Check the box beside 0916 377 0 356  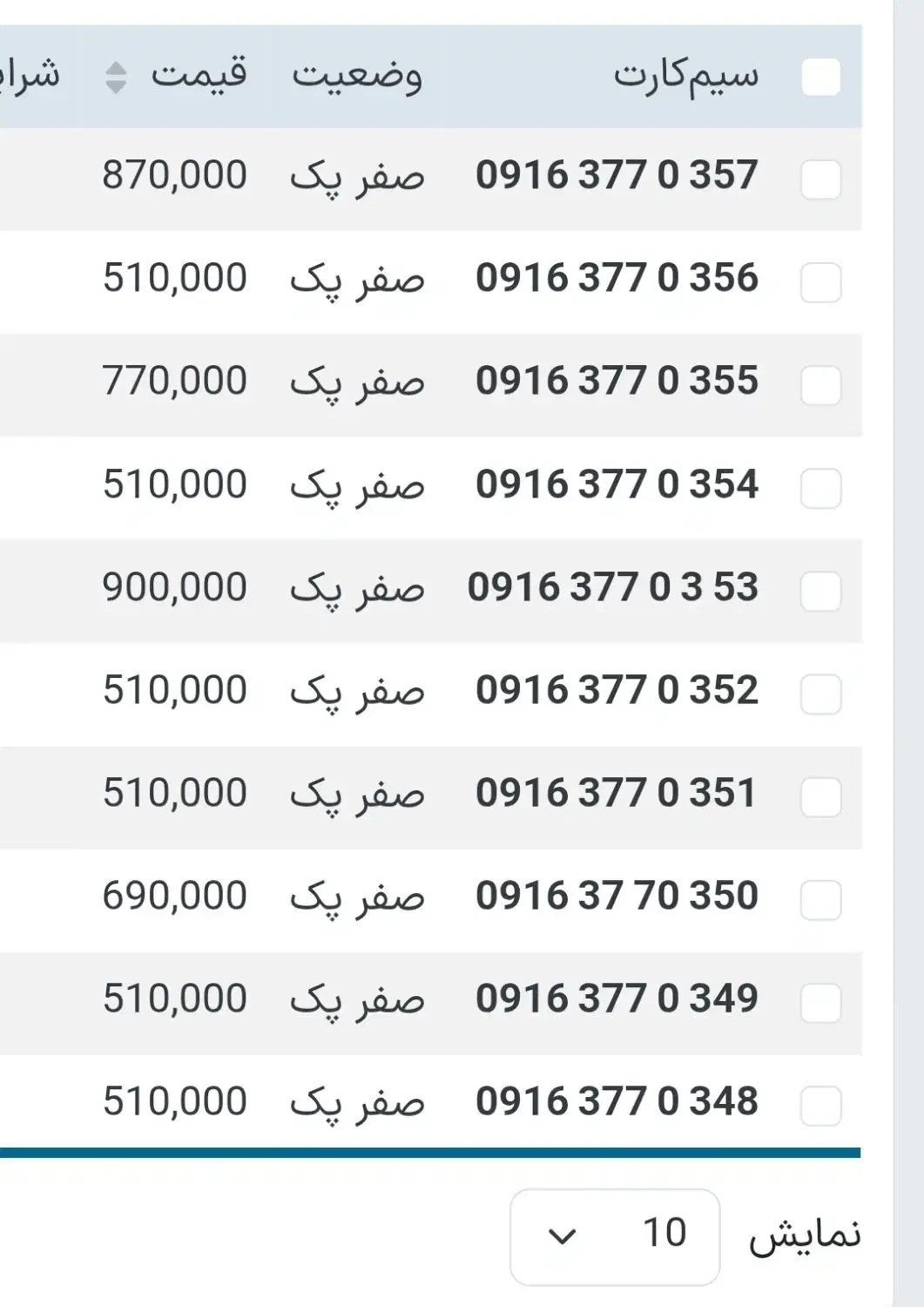tap(820, 282)
